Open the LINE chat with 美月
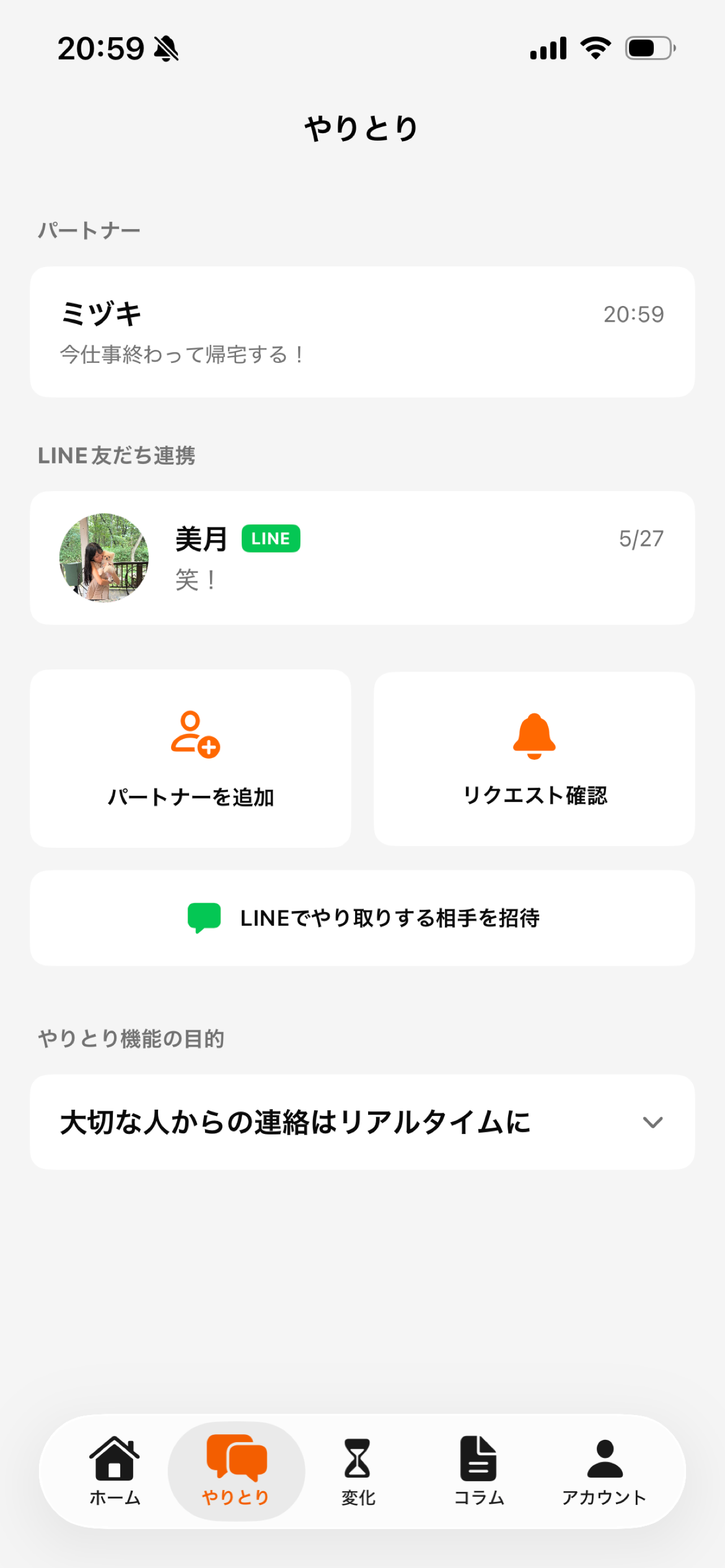725x1568 pixels. coord(362,558)
